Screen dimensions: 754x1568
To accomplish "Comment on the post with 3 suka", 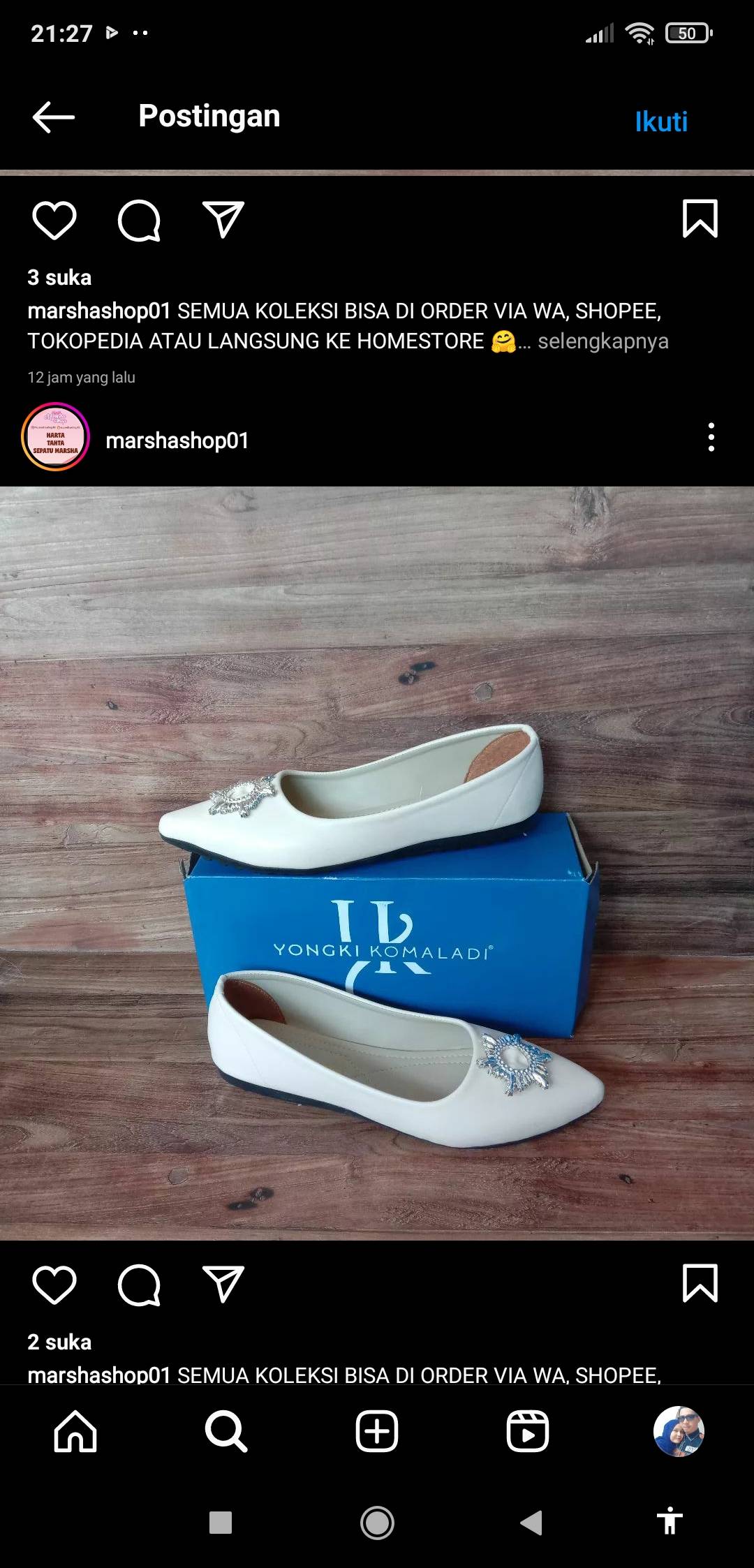I will 139,220.
